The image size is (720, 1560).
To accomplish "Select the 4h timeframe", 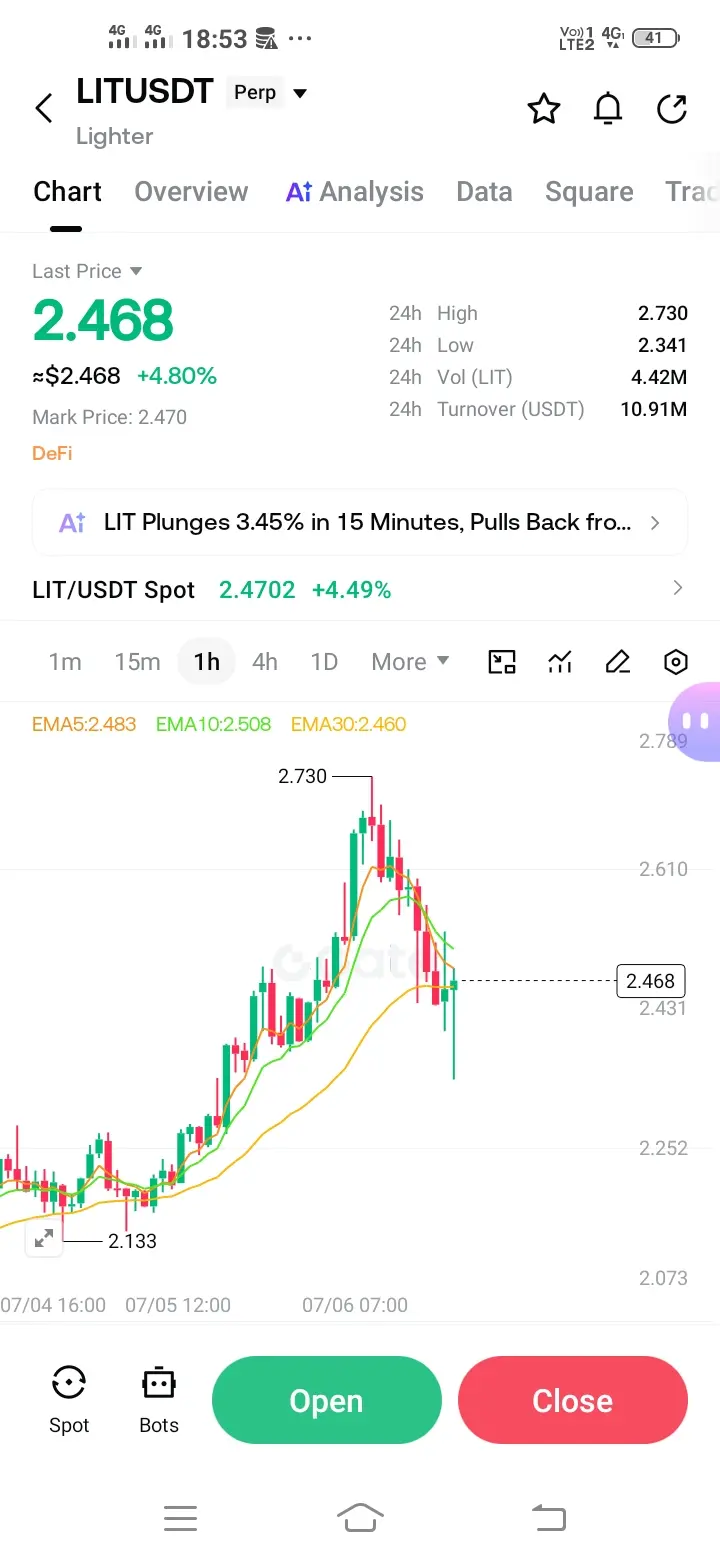I will [x=265, y=662].
